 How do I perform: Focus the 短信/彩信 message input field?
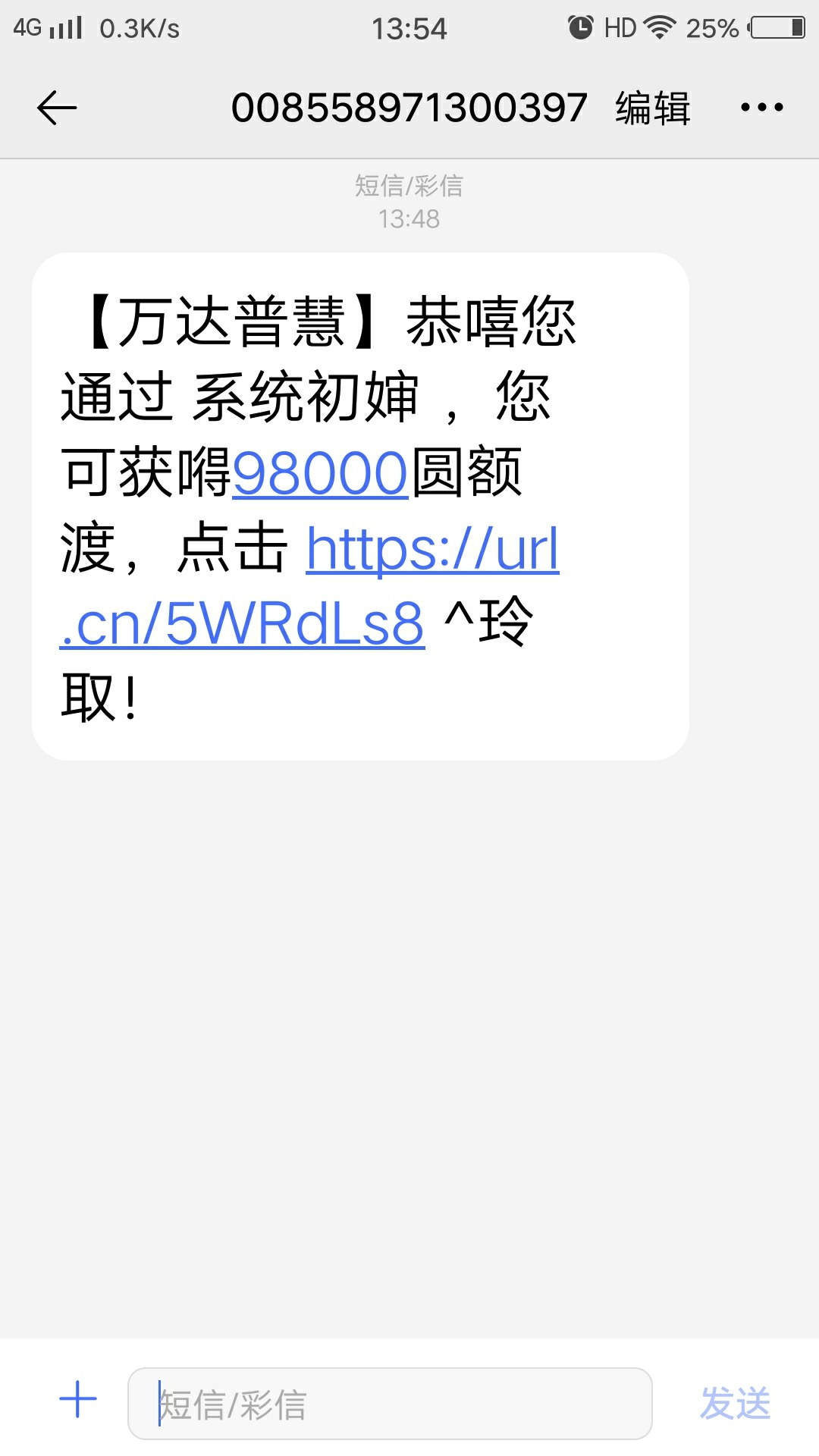click(x=390, y=1404)
